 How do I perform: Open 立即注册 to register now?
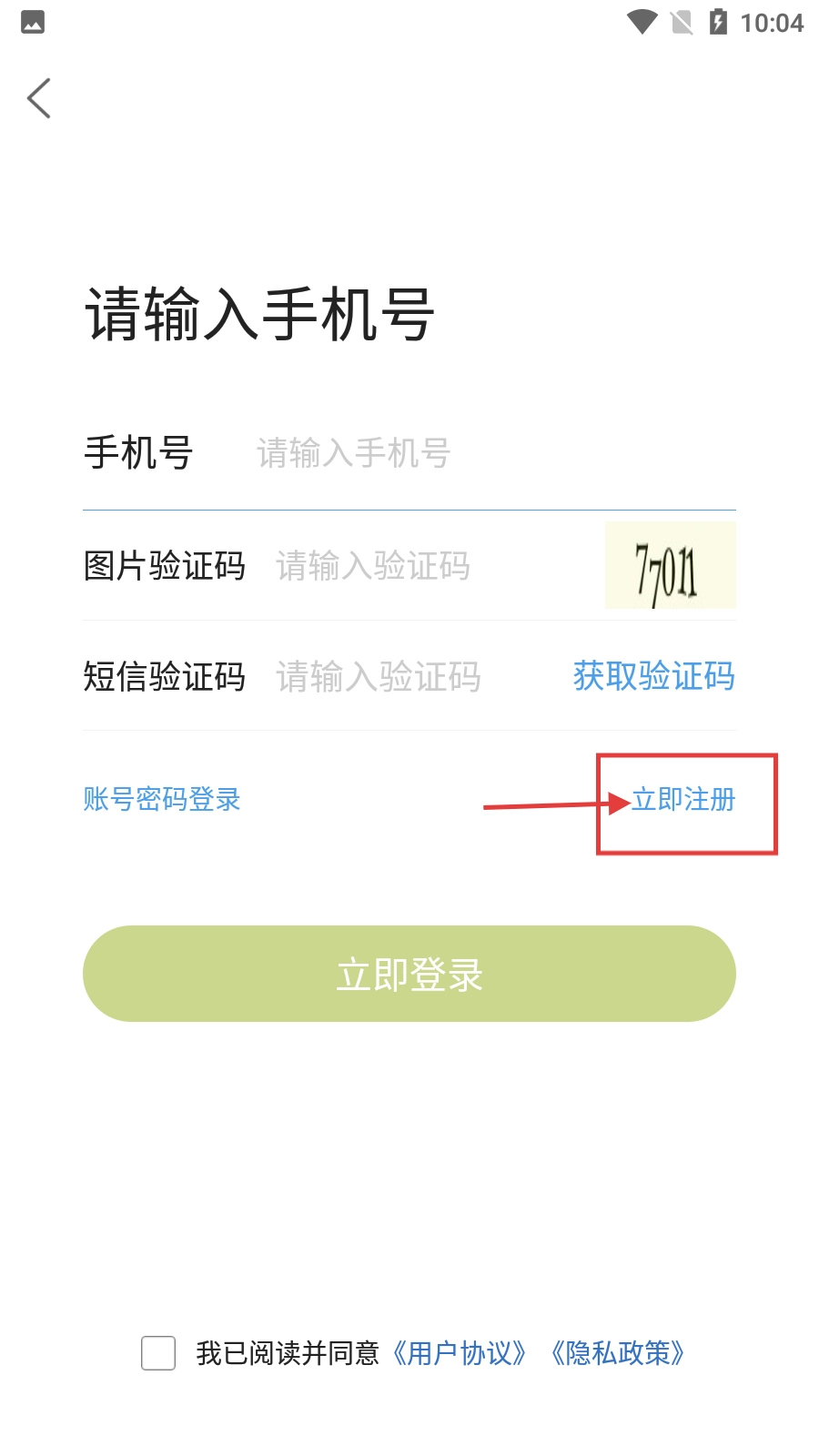[x=683, y=800]
